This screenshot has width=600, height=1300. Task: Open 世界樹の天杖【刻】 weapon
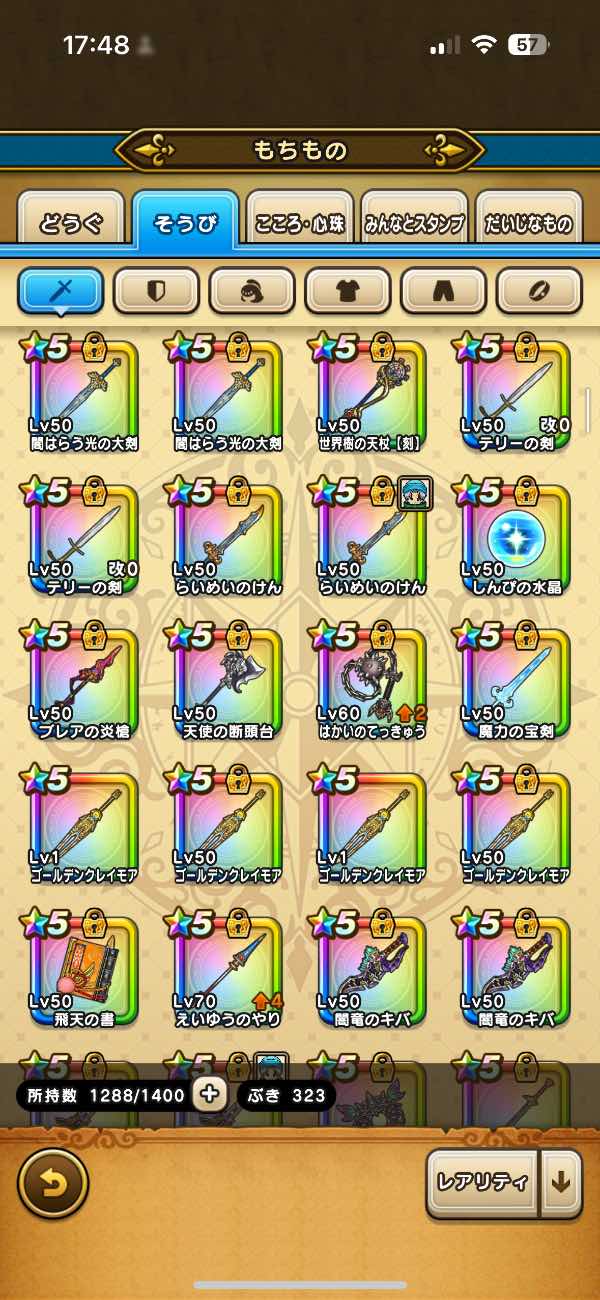coord(372,394)
